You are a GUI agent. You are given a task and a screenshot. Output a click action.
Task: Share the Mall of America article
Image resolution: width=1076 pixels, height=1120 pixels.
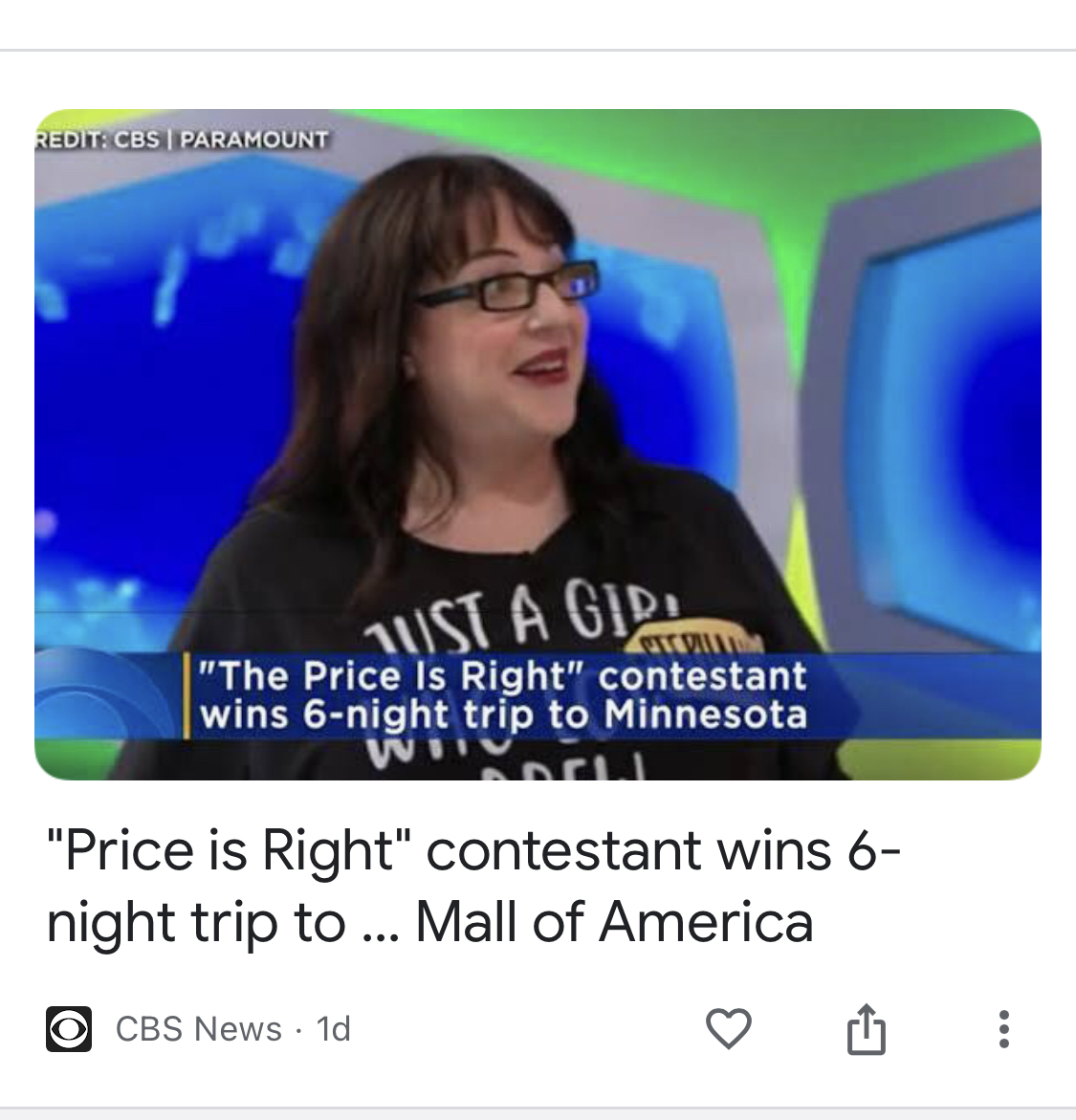coord(866,1028)
